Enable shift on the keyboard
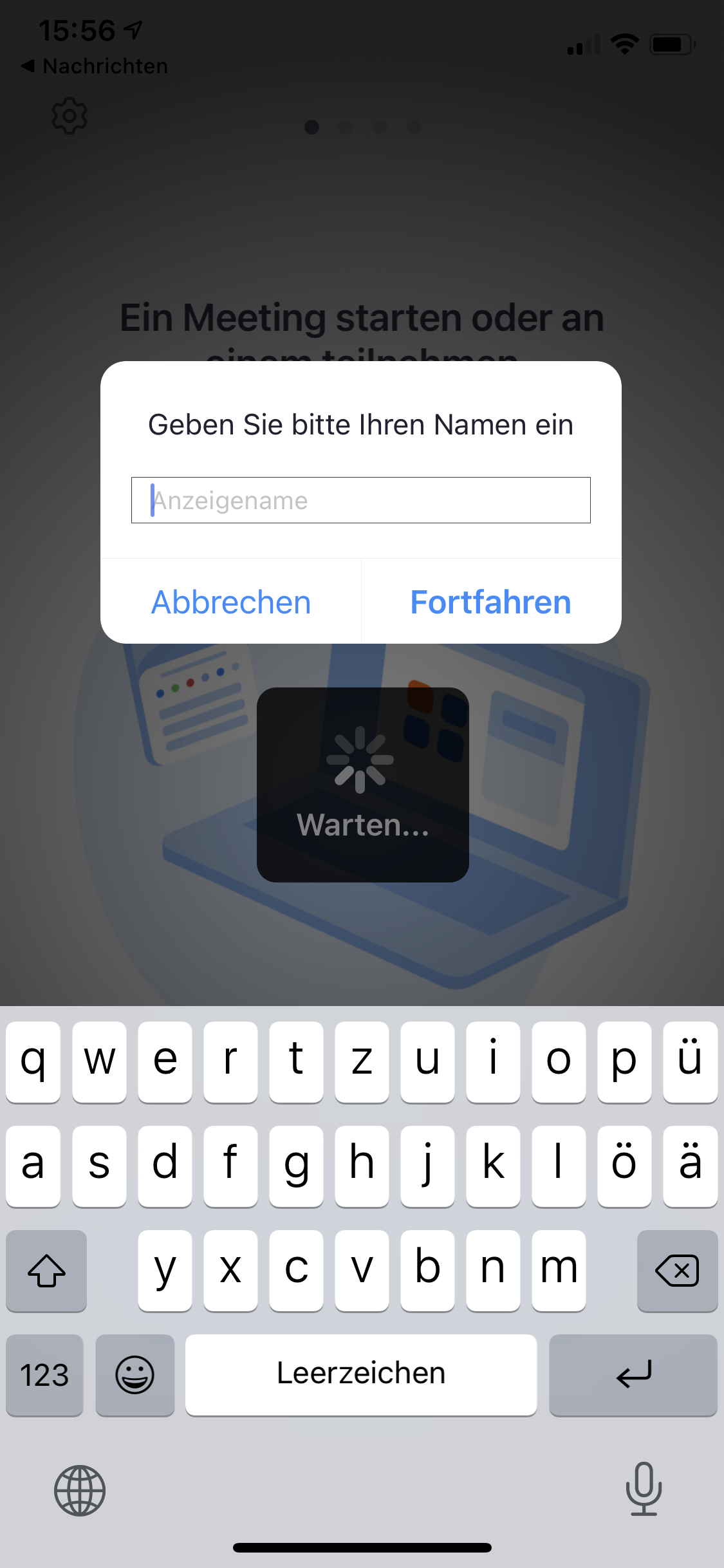Viewport: 724px width, 1568px height. (x=46, y=1271)
